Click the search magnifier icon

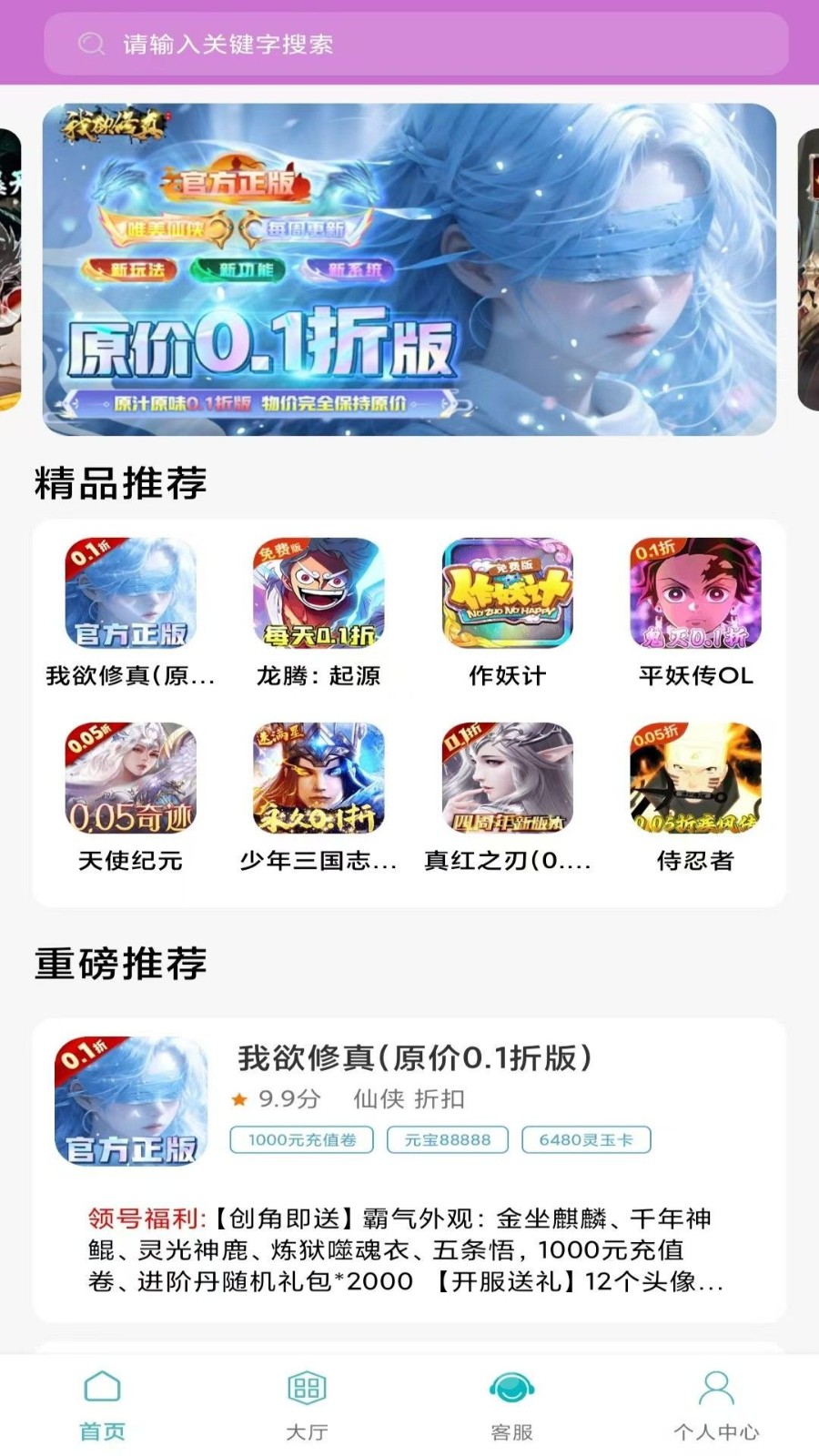point(88,43)
